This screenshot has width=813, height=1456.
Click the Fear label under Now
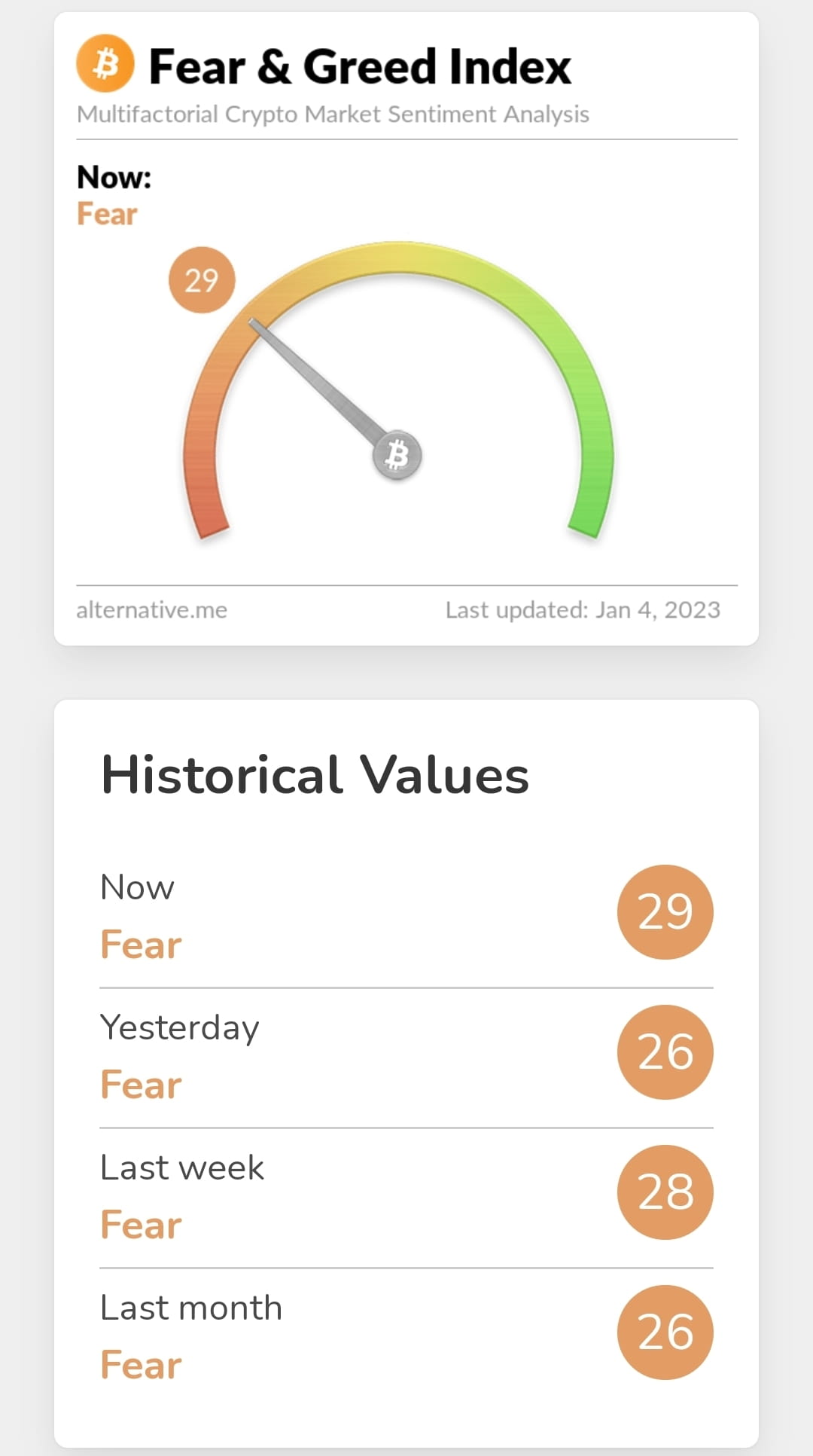140,944
